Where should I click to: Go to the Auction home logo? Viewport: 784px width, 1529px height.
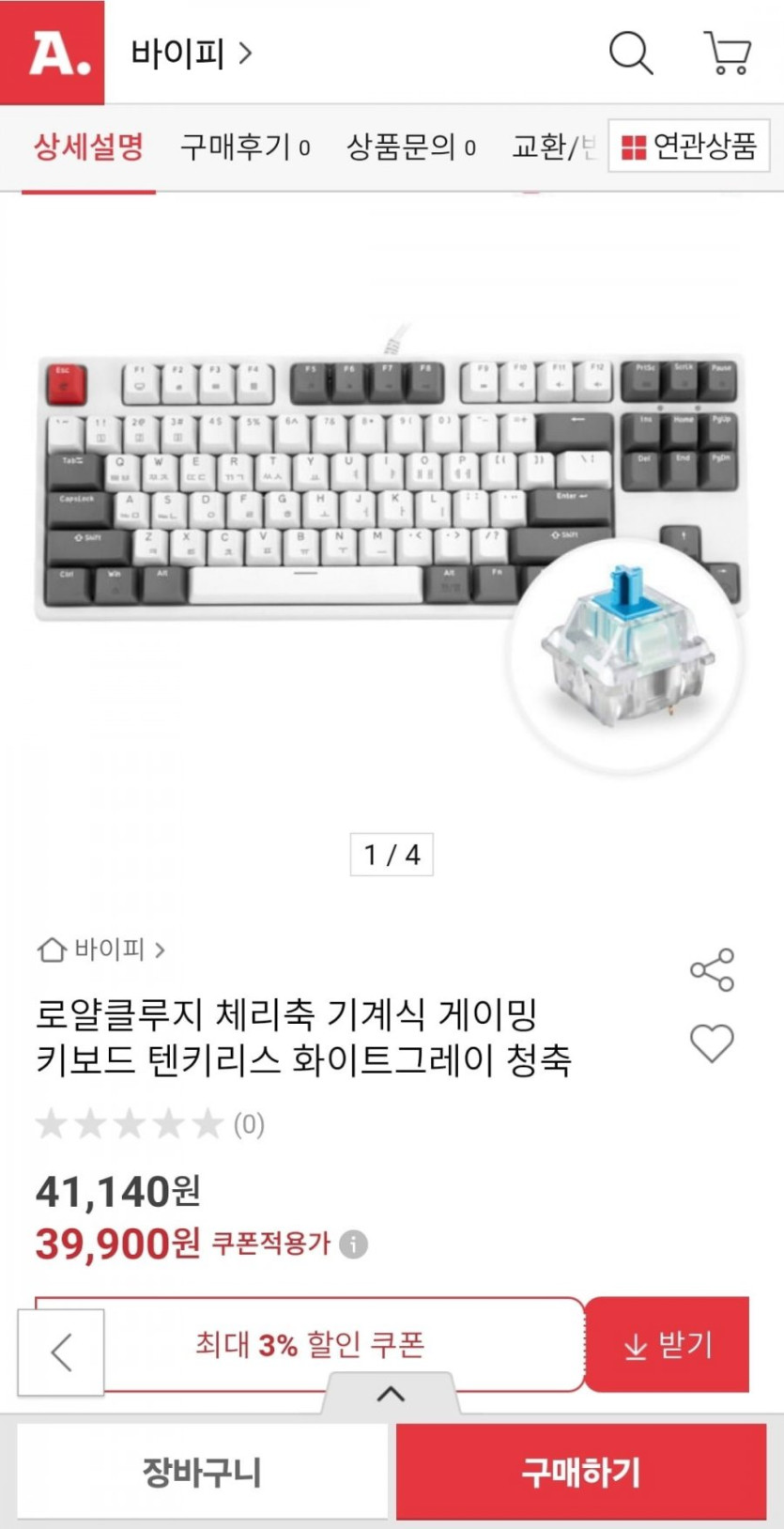tap(53, 53)
